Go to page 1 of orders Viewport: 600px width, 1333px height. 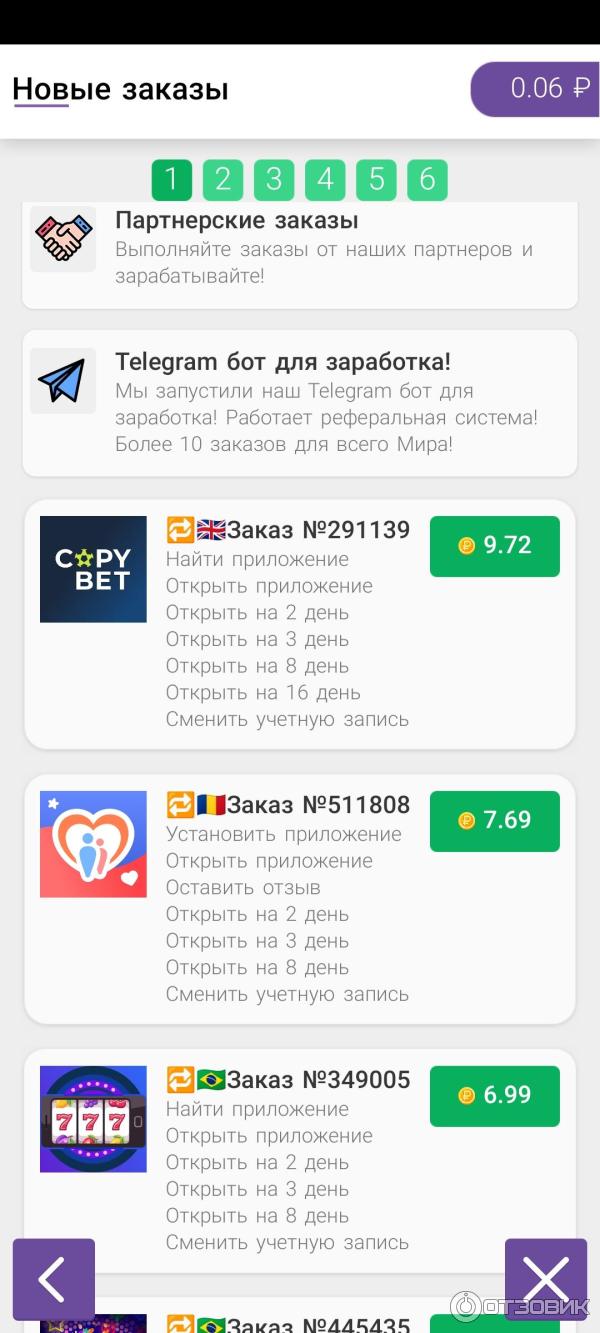coord(171,180)
